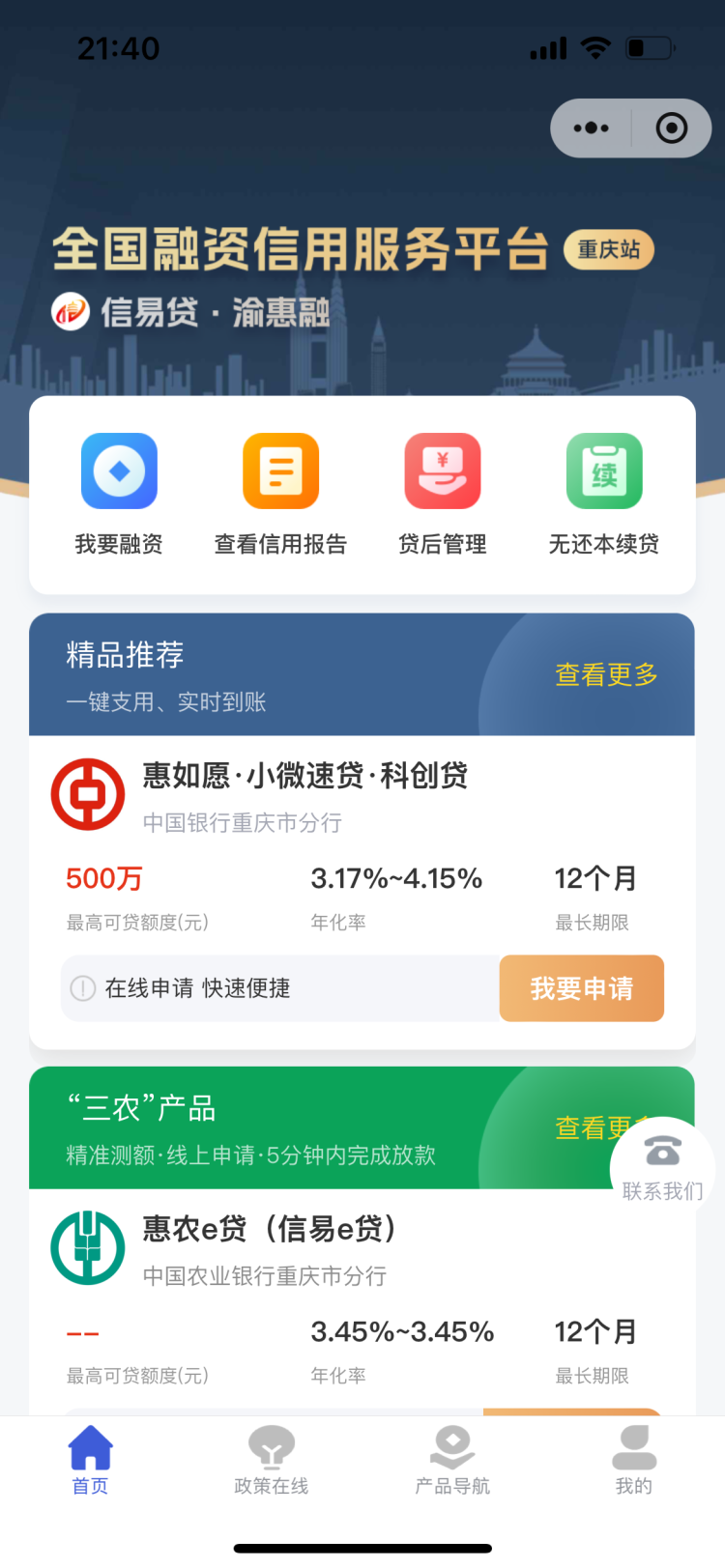Screen dimensions: 725x1568
Task: Open 无还本续贷 renewal loan option
Action: tap(604, 494)
